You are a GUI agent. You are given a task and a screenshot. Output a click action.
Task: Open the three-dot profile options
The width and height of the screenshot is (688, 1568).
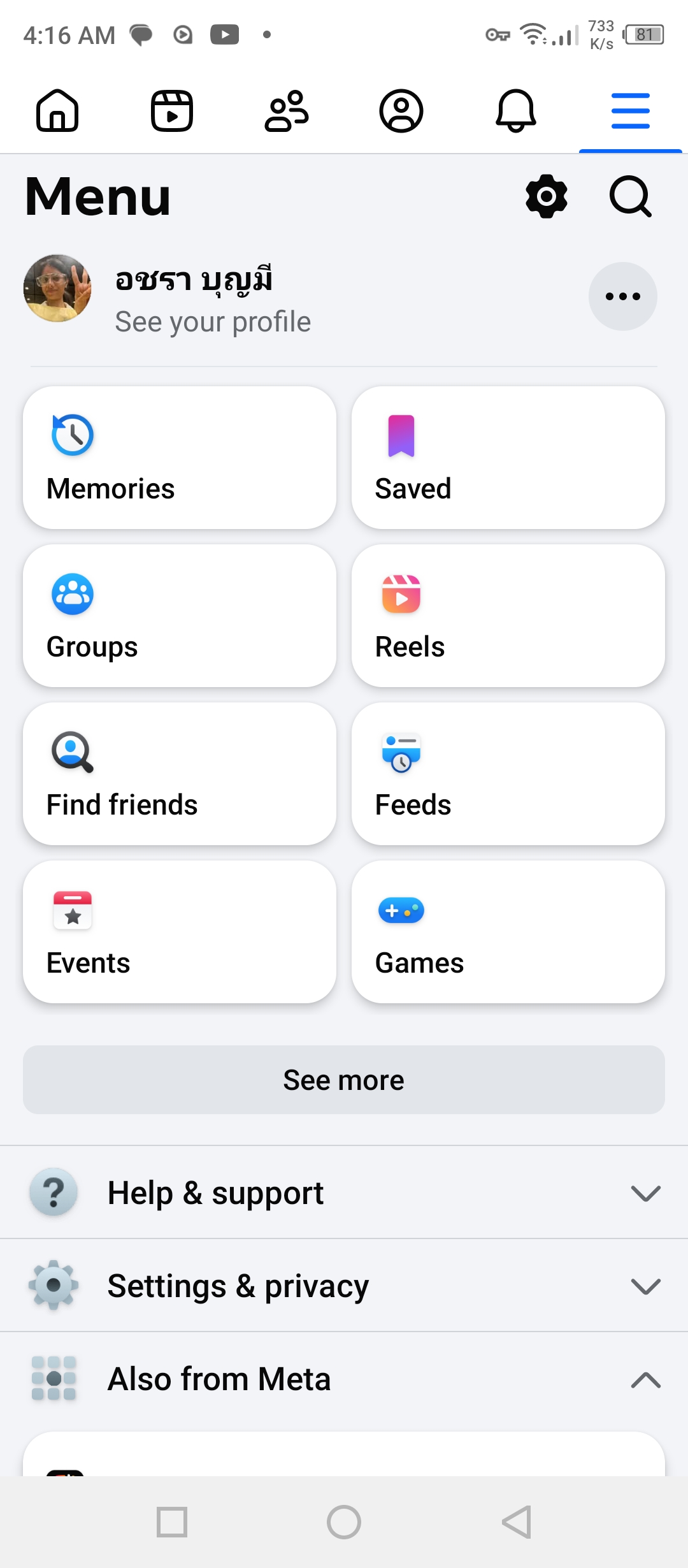623,296
